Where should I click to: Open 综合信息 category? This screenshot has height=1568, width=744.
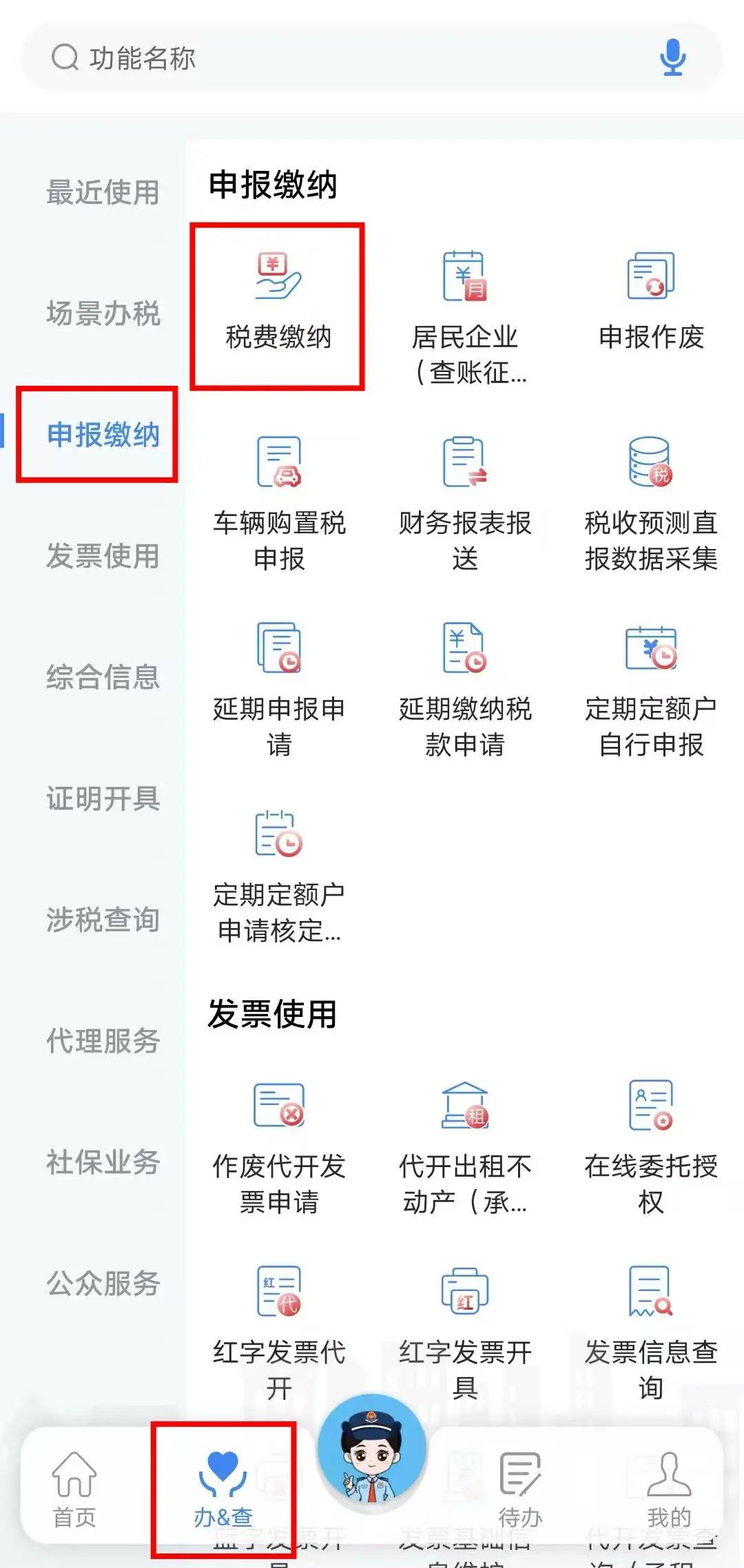tap(103, 677)
